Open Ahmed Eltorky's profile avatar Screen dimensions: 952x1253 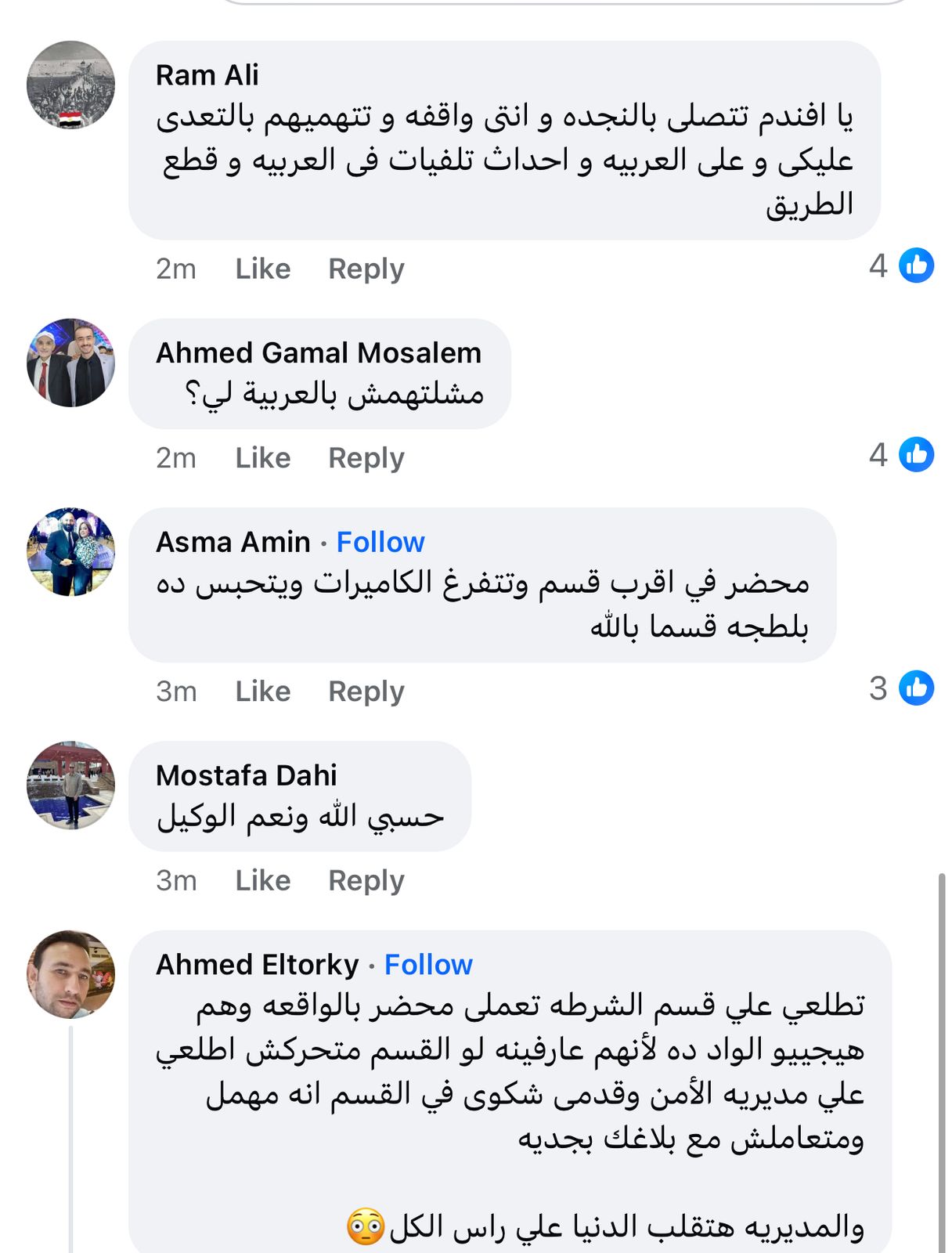coord(70,974)
